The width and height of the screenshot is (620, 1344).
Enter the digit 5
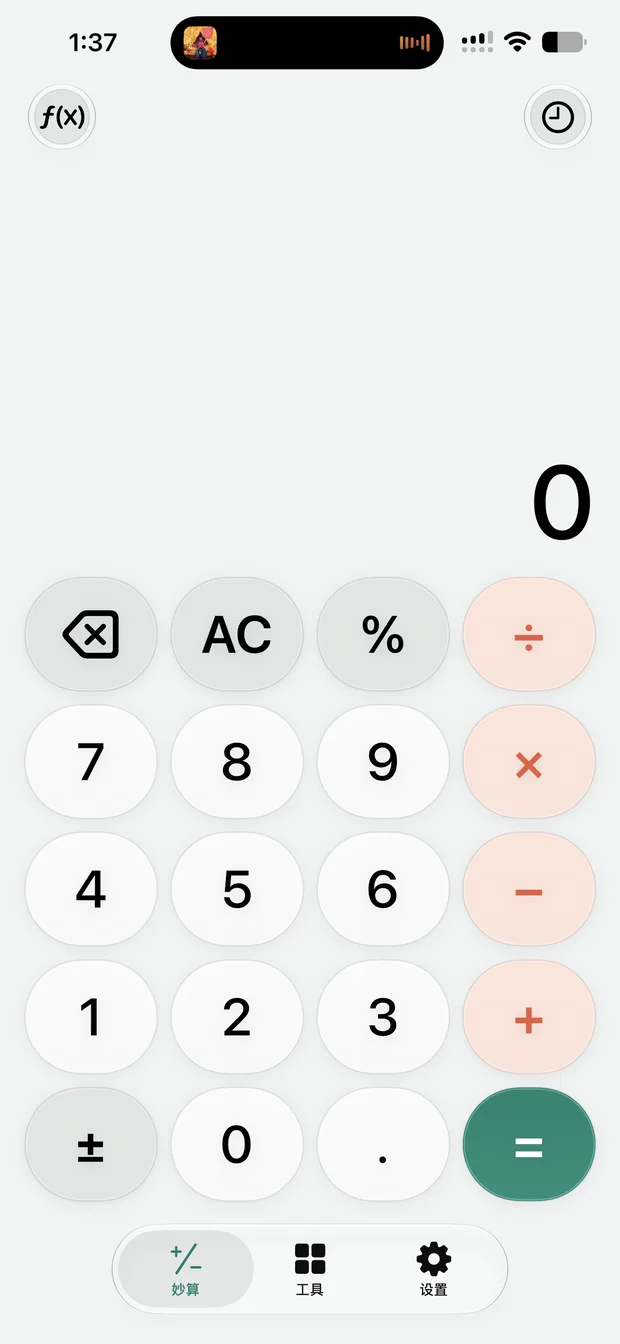pos(237,890)
